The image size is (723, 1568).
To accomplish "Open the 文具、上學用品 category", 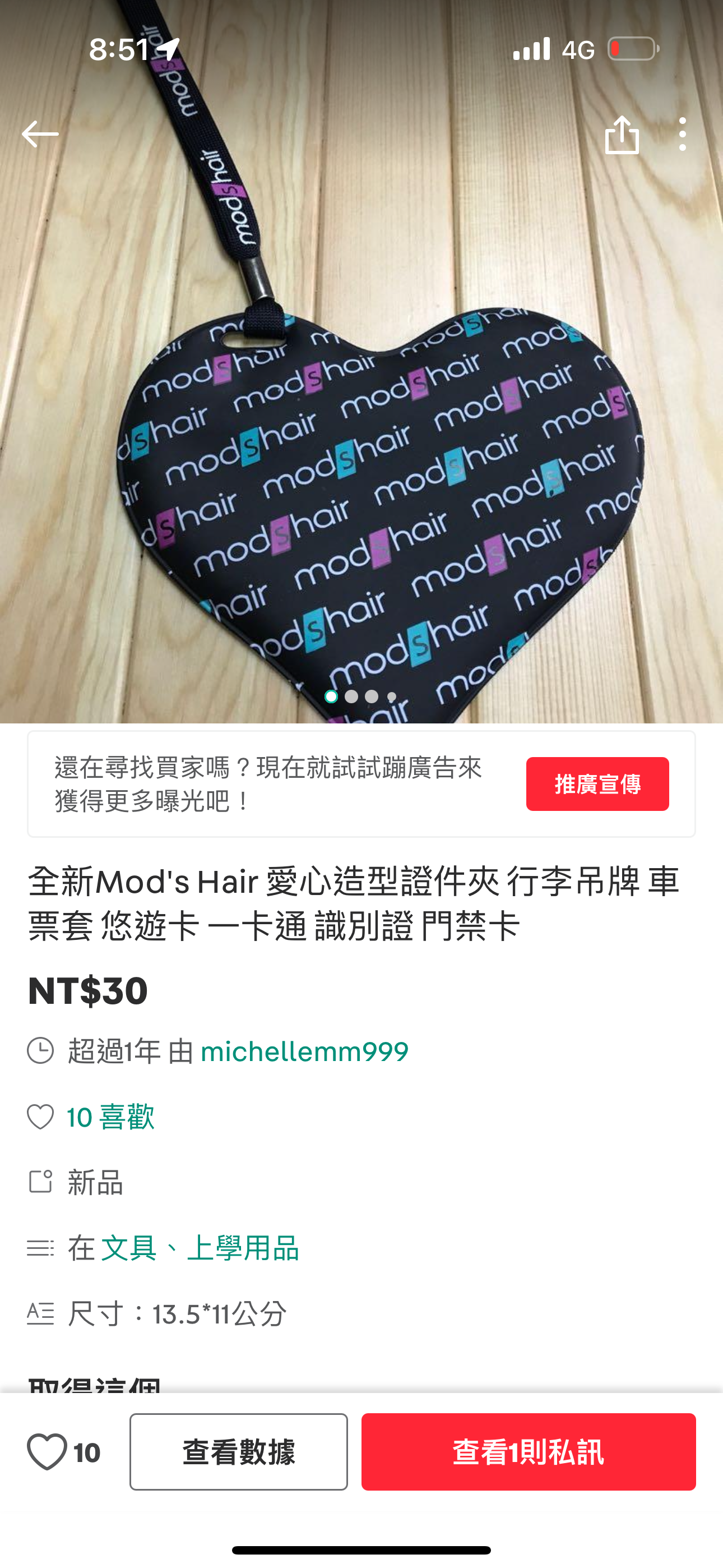I will (x=200, y=1248).
